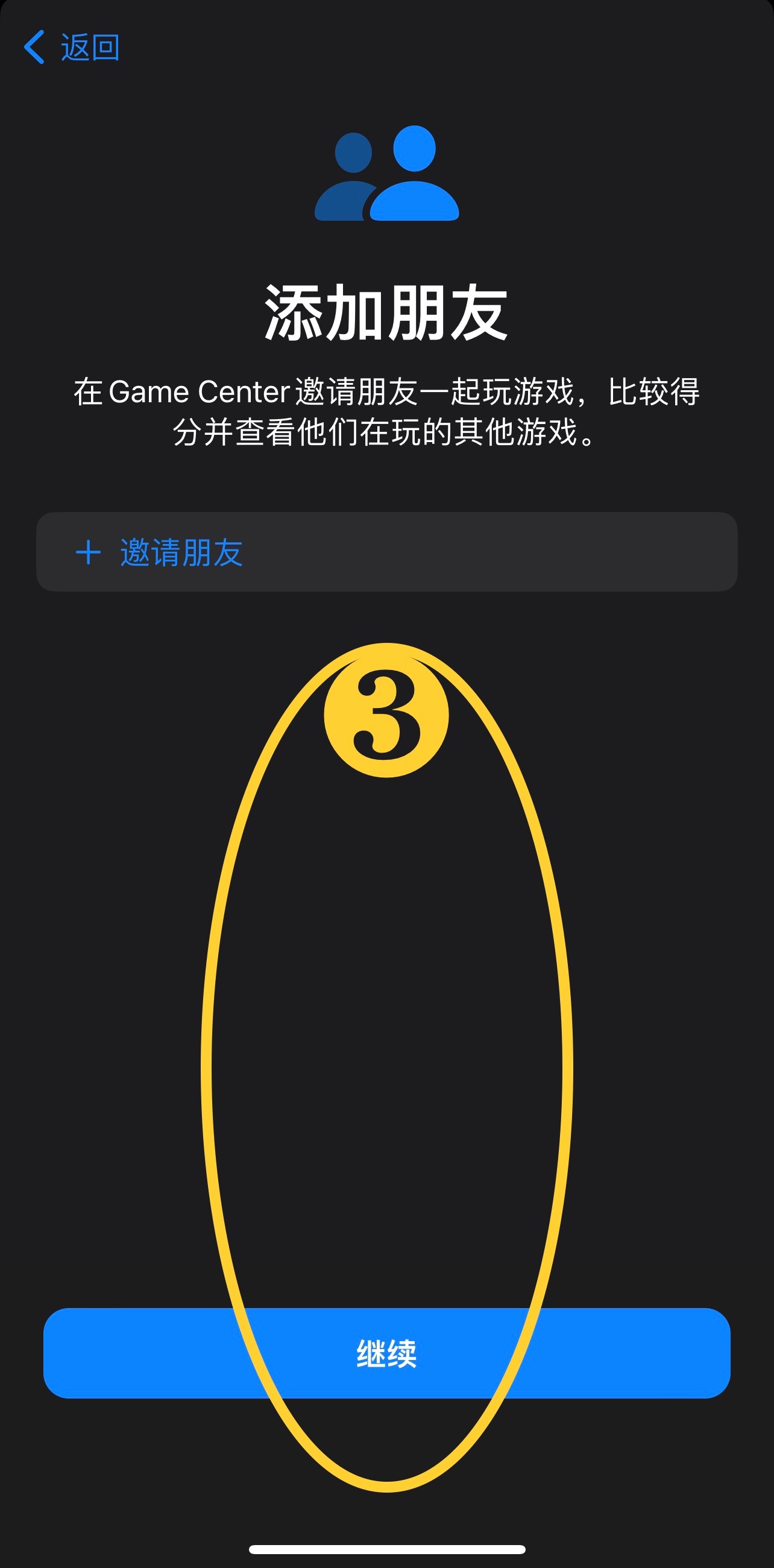Tap 邀请朋友 to invite friends

point(180,552)
